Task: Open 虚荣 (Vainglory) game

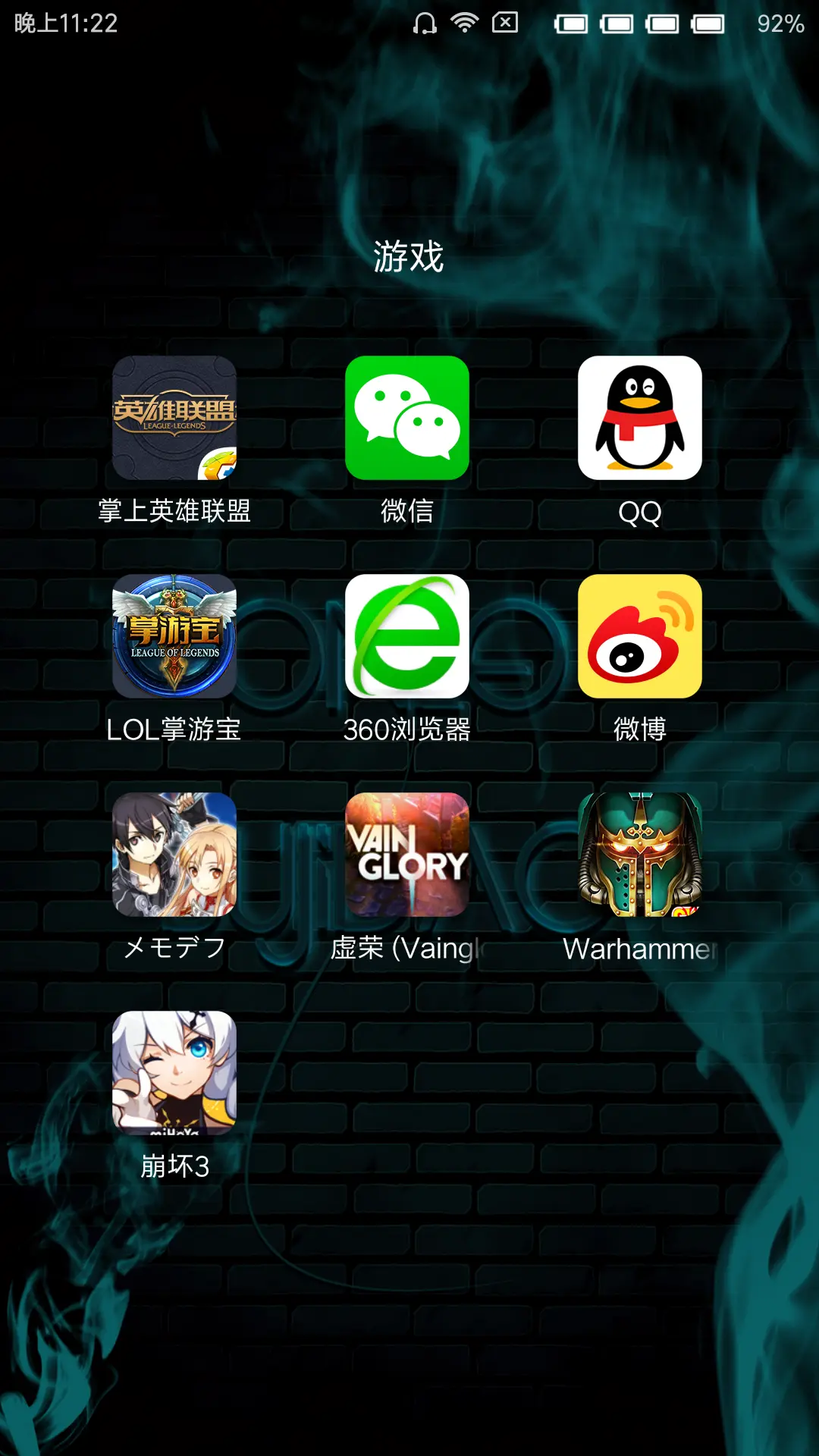Action: pos(407,855)
